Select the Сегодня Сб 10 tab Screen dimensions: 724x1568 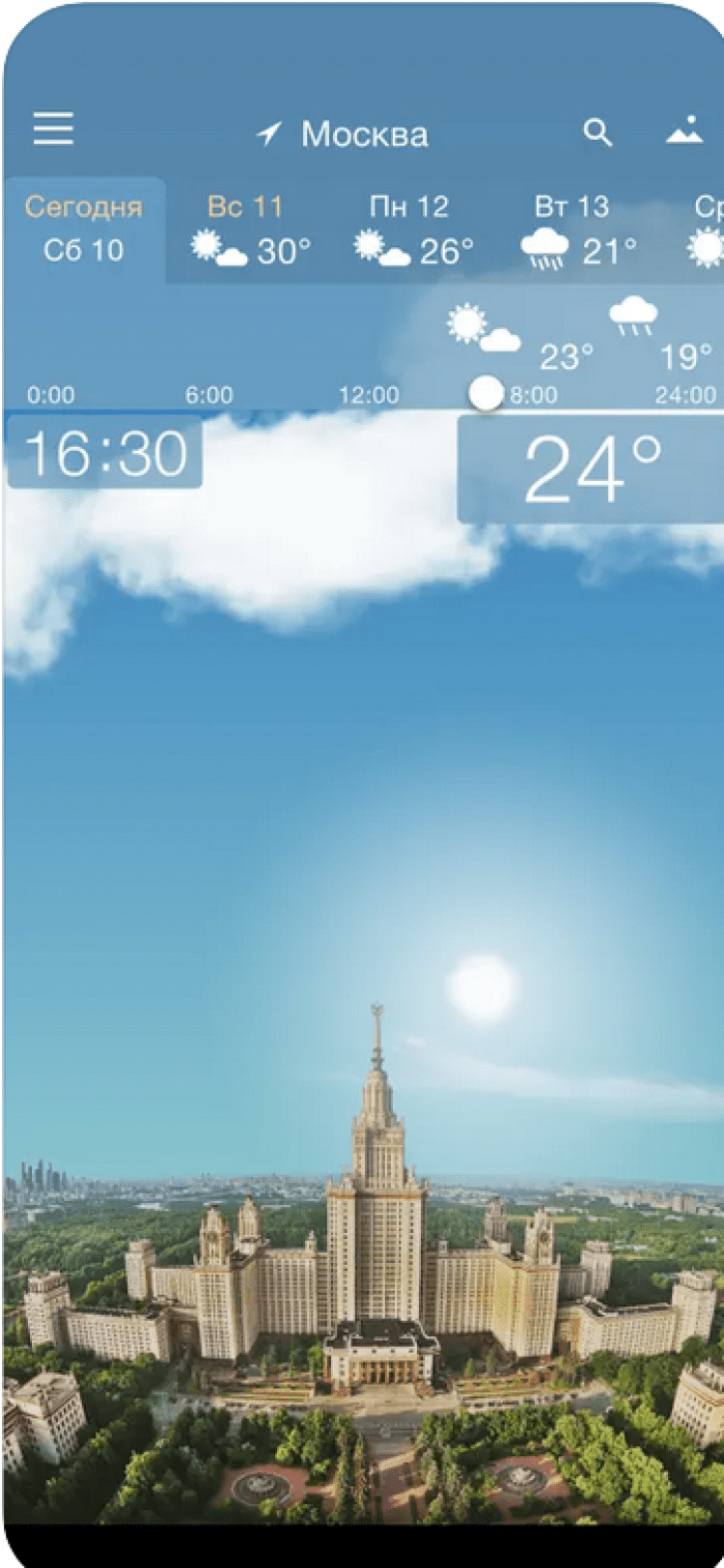[84, 229]
